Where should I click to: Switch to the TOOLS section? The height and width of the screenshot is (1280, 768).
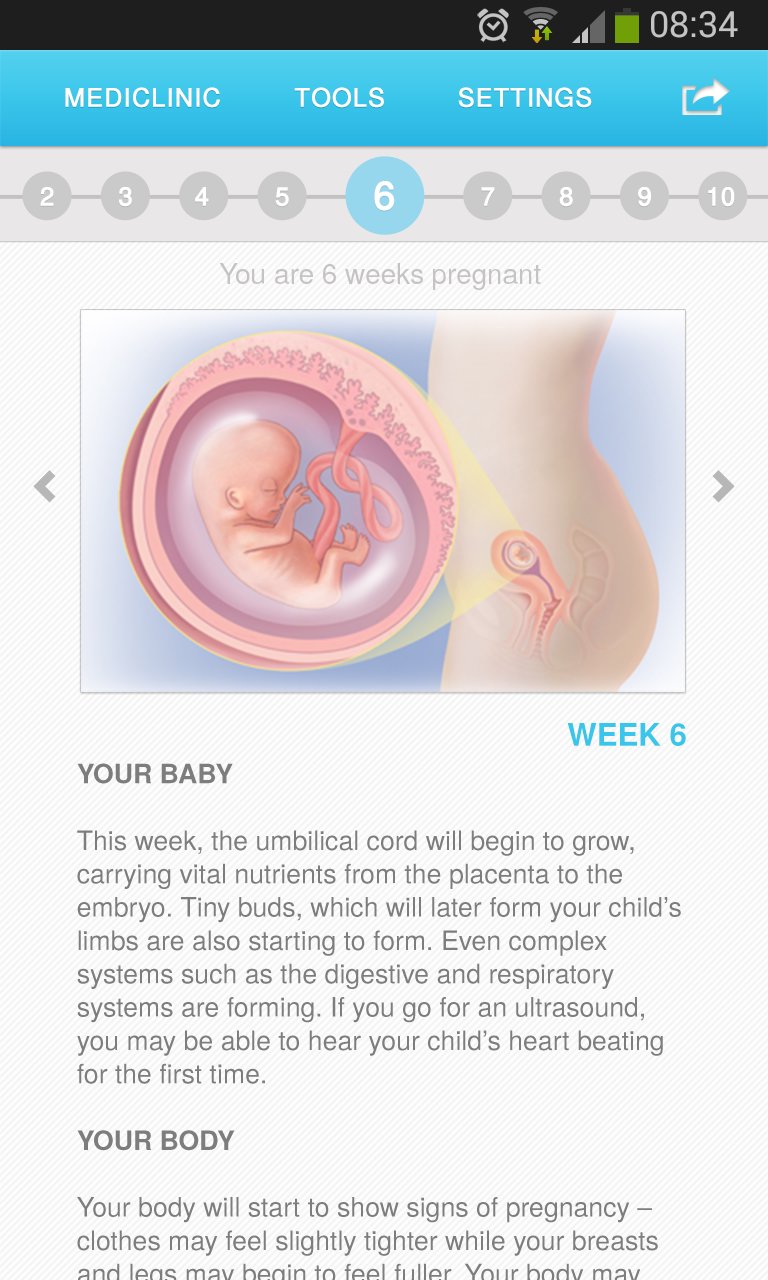tap(339, 97)
